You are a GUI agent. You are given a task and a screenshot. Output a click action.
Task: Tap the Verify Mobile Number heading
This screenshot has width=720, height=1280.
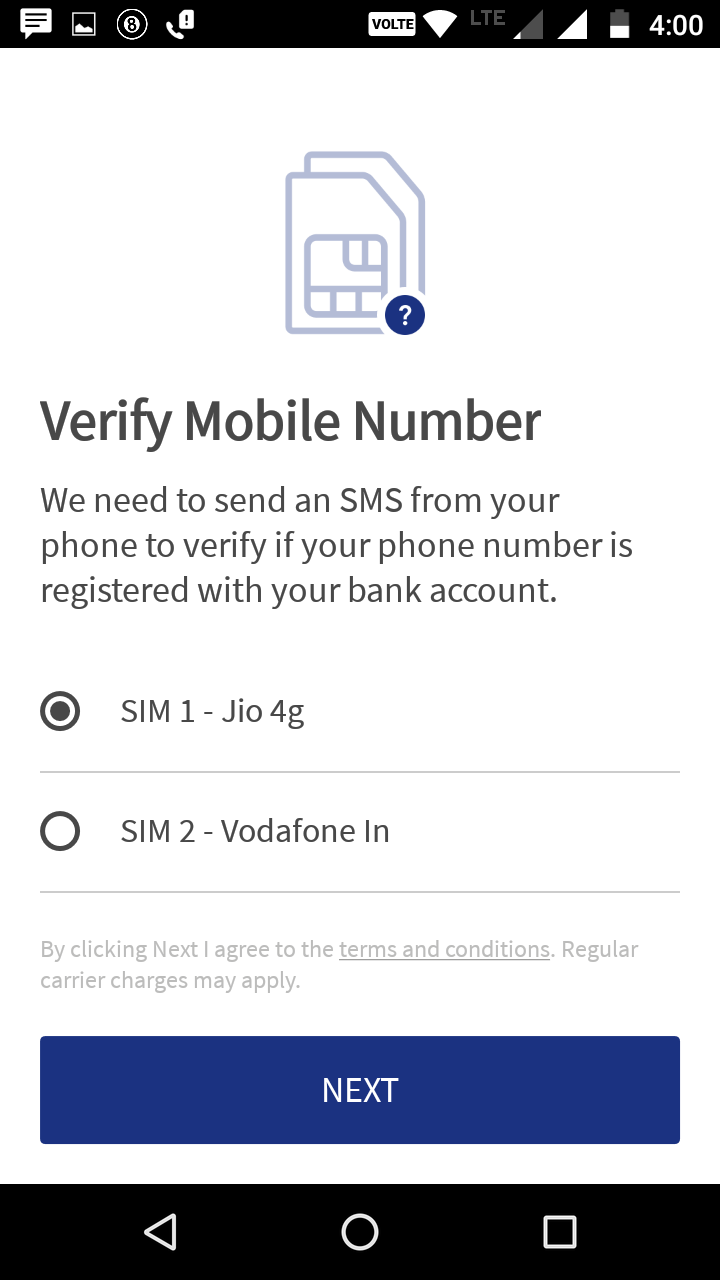(x=289, y=420)
